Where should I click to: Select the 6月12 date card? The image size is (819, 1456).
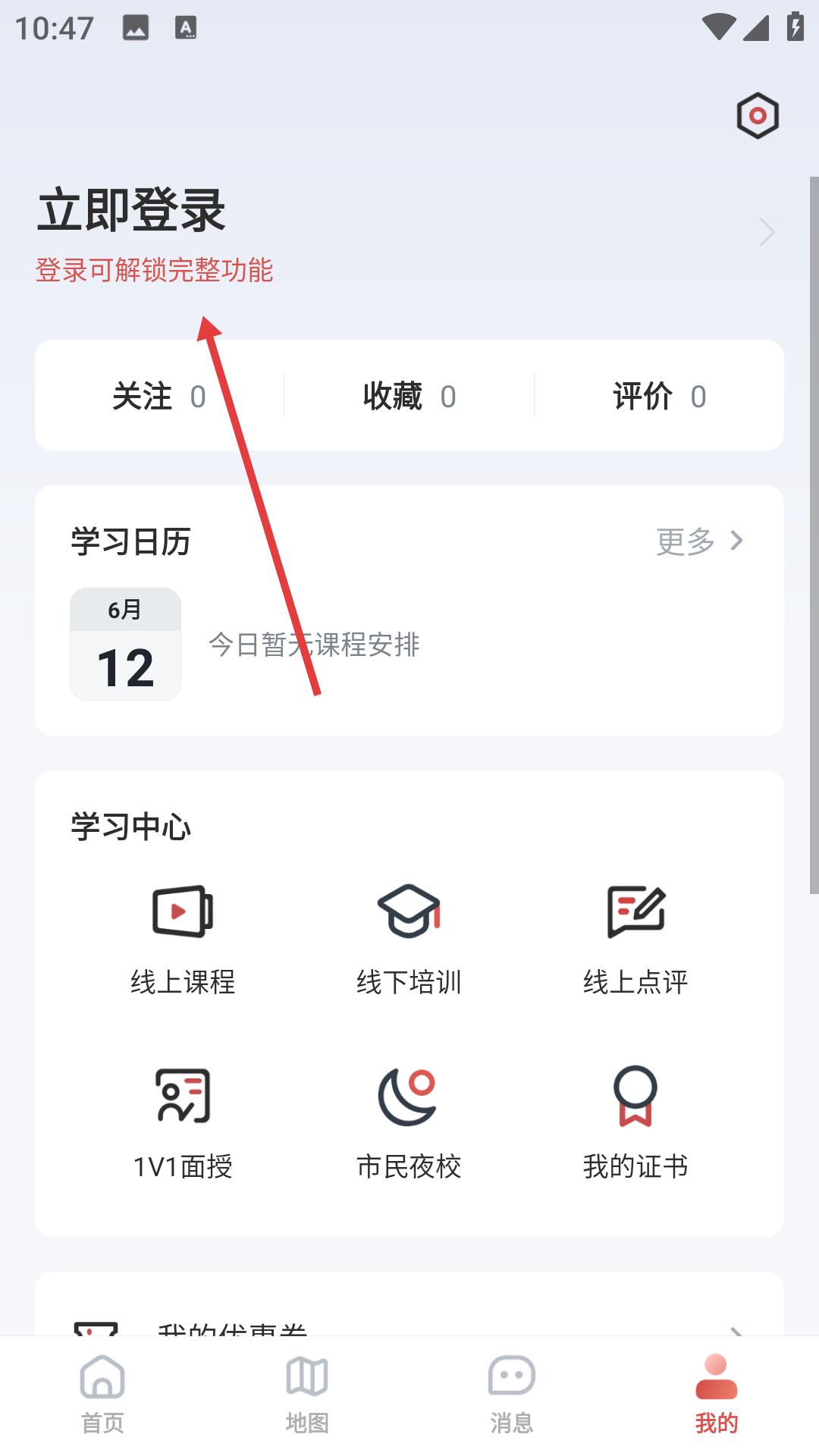click(x=124, y=645)
